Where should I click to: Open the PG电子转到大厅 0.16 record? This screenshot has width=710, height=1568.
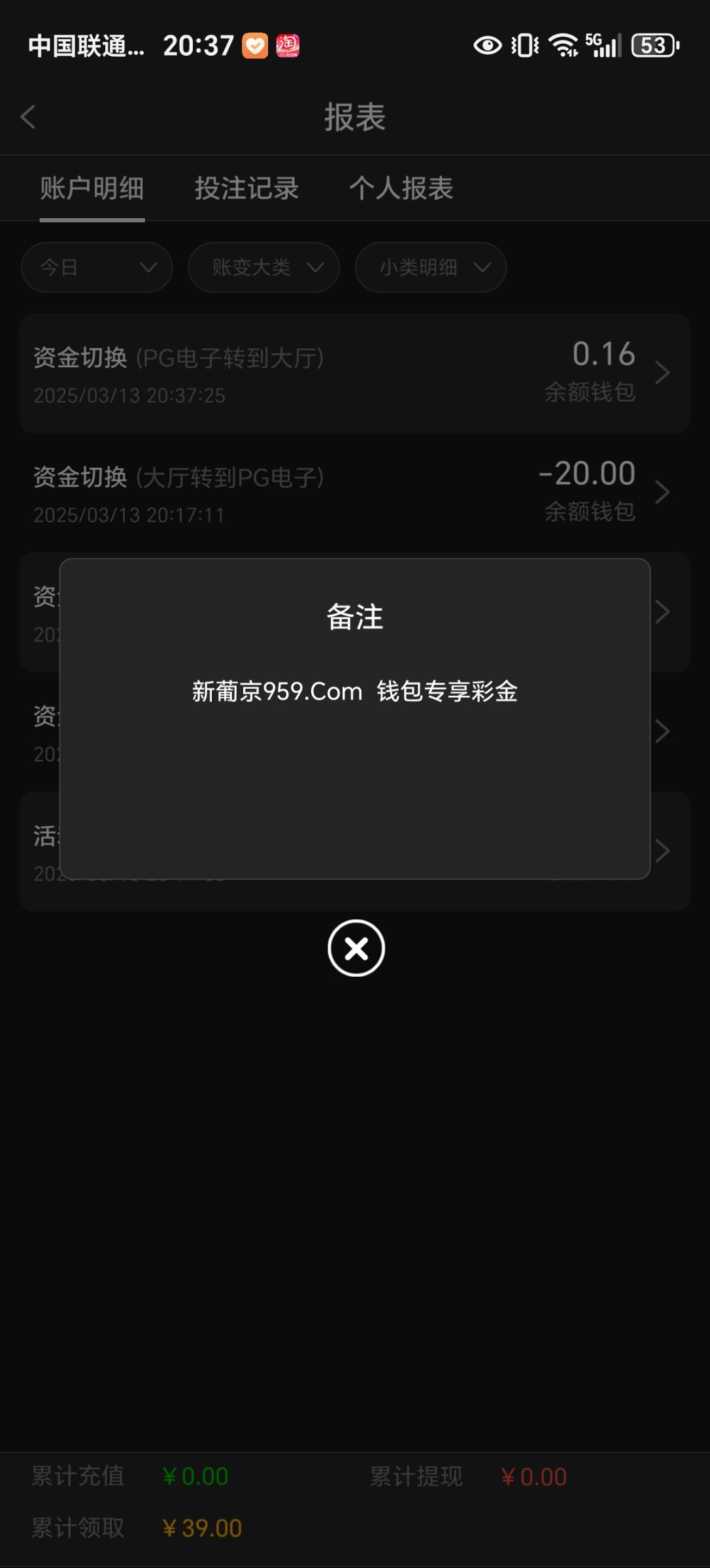pos(354,373)
